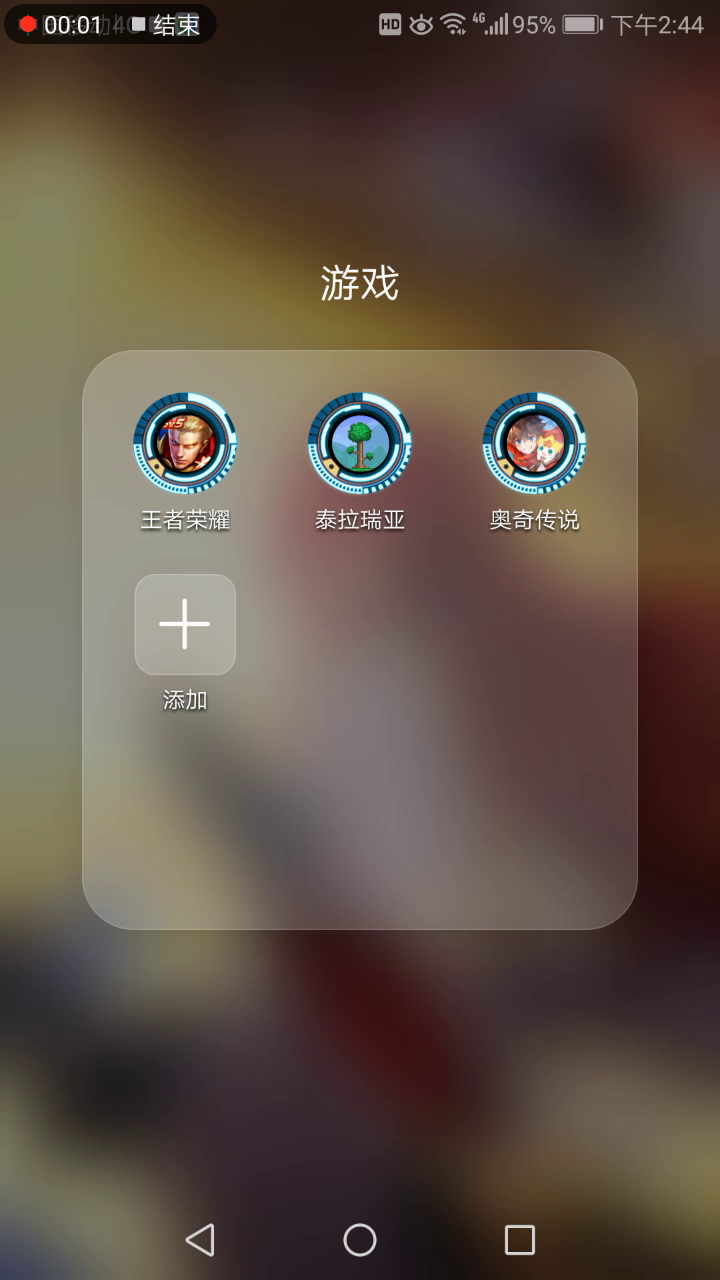The image size is (720, 1280).
Task: Launch 泰拉瑞亚 from the folder
Action: [x=360, y=444]
